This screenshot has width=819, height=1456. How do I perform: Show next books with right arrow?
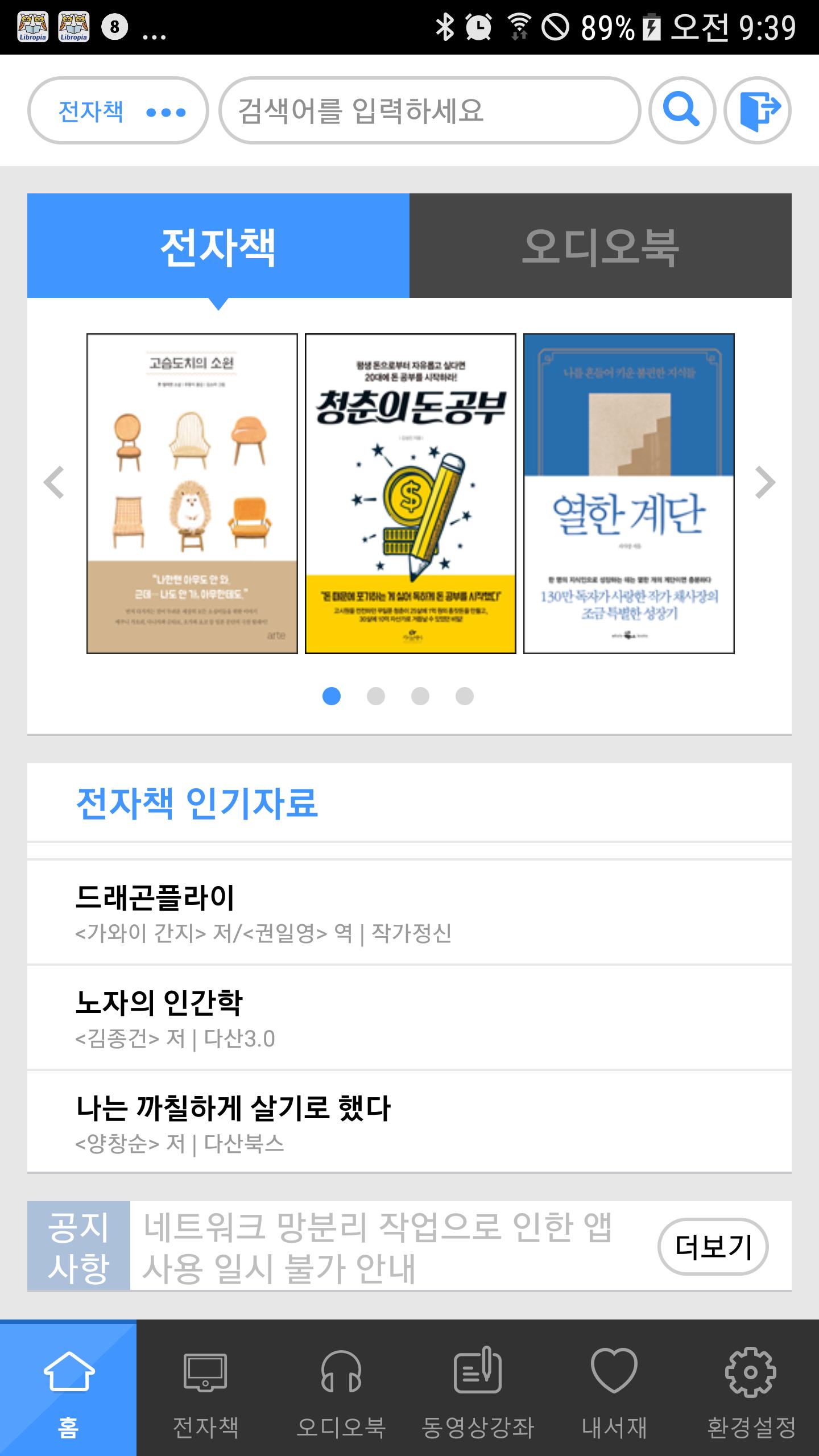click(x=765, y=483)
